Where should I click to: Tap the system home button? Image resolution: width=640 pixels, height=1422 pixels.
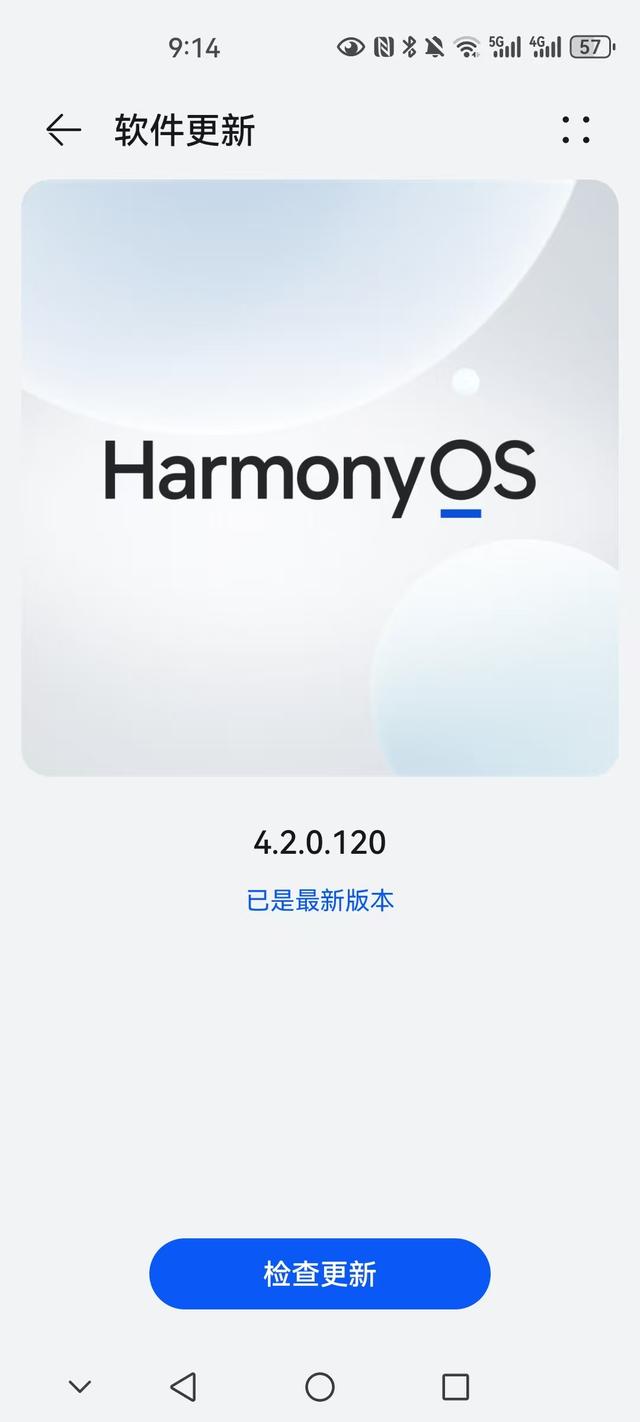(x=320, y=1386)
